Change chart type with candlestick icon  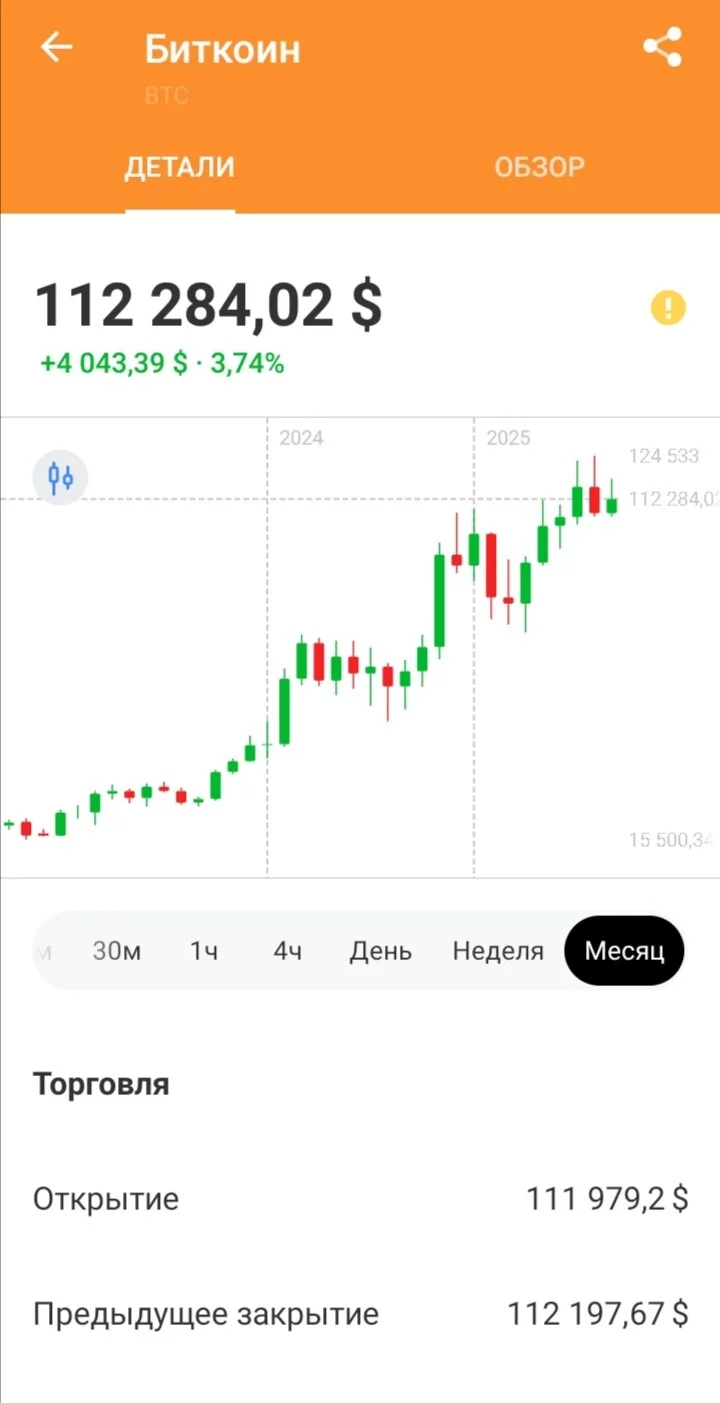point(61,478)
